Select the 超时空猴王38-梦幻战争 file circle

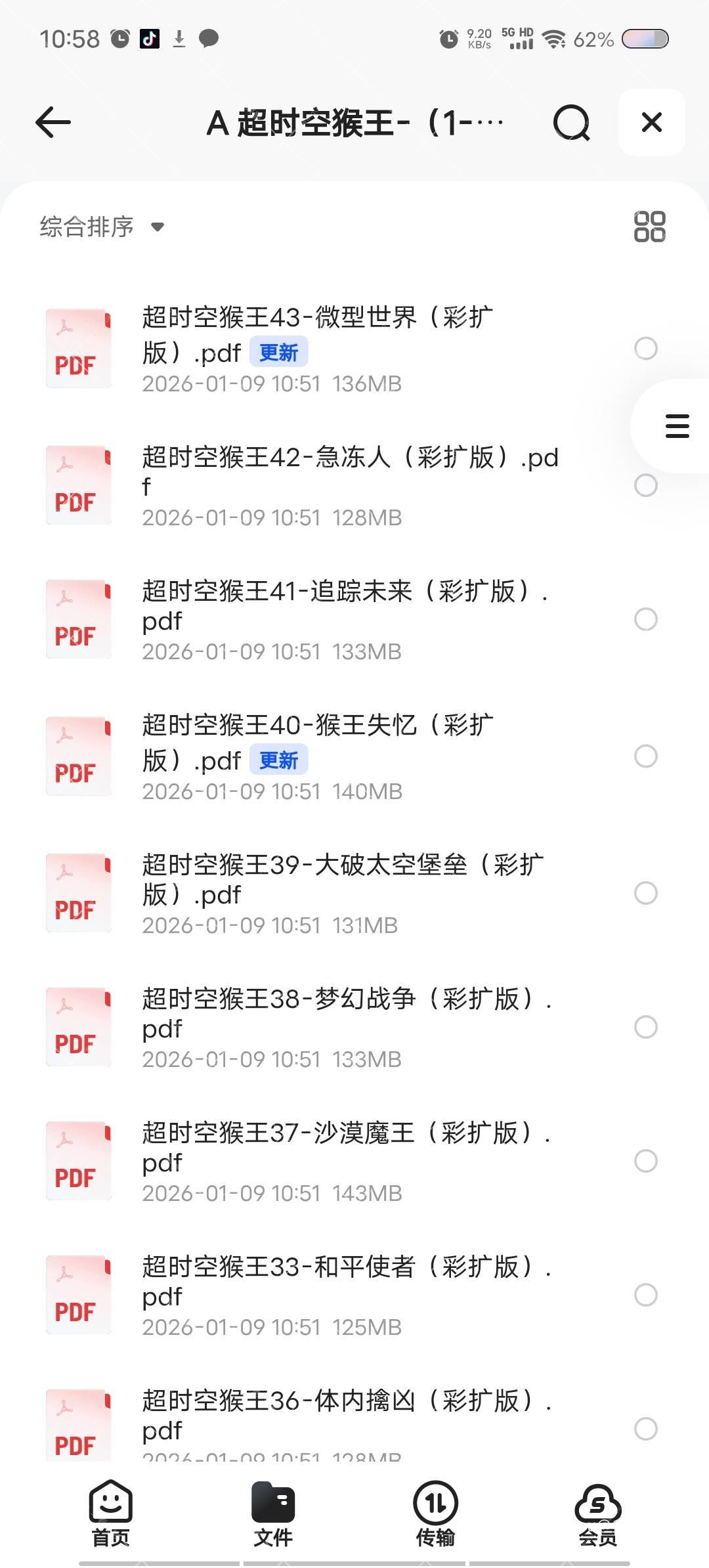(x=645, y=1027)
